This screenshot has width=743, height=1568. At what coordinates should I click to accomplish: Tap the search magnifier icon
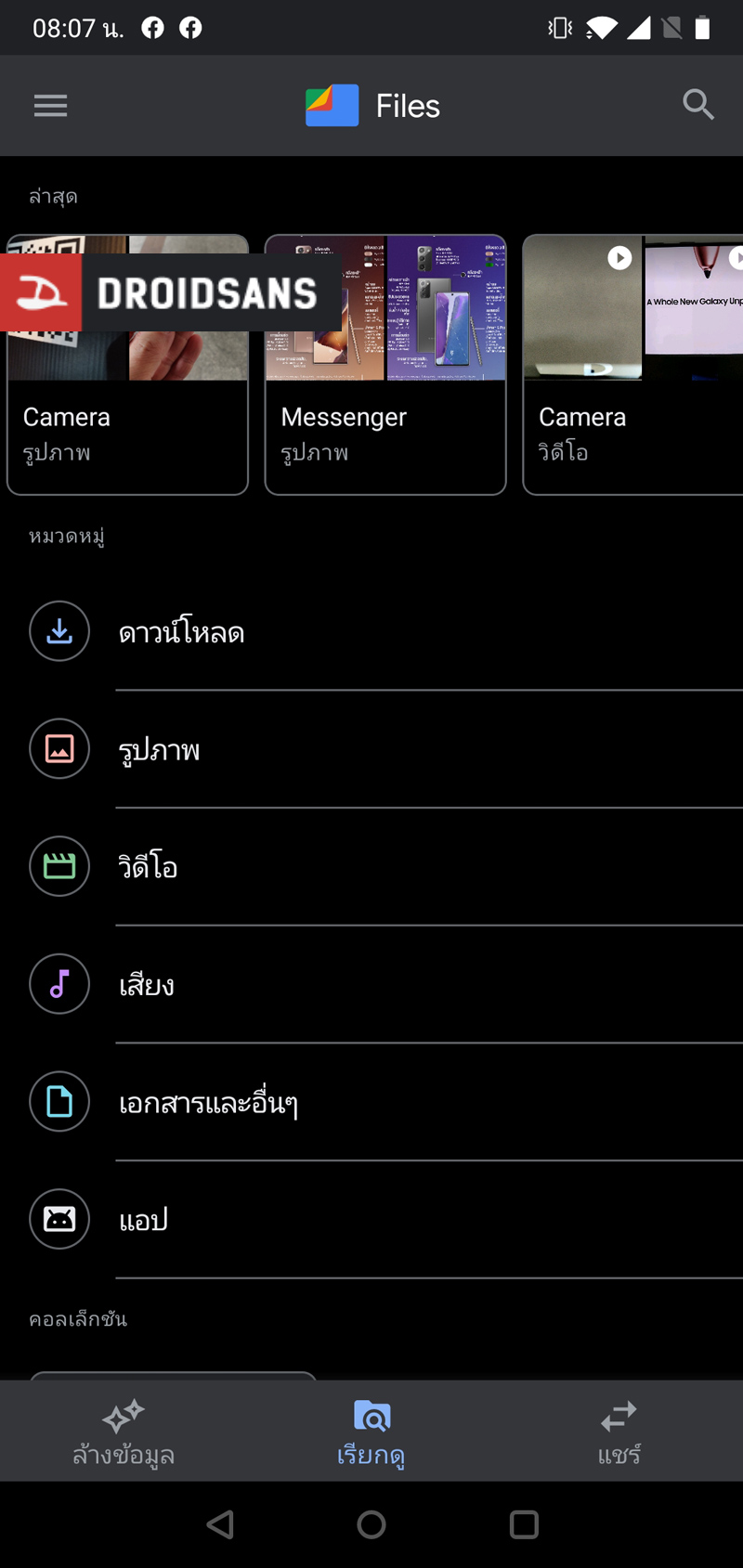(697, 106)
